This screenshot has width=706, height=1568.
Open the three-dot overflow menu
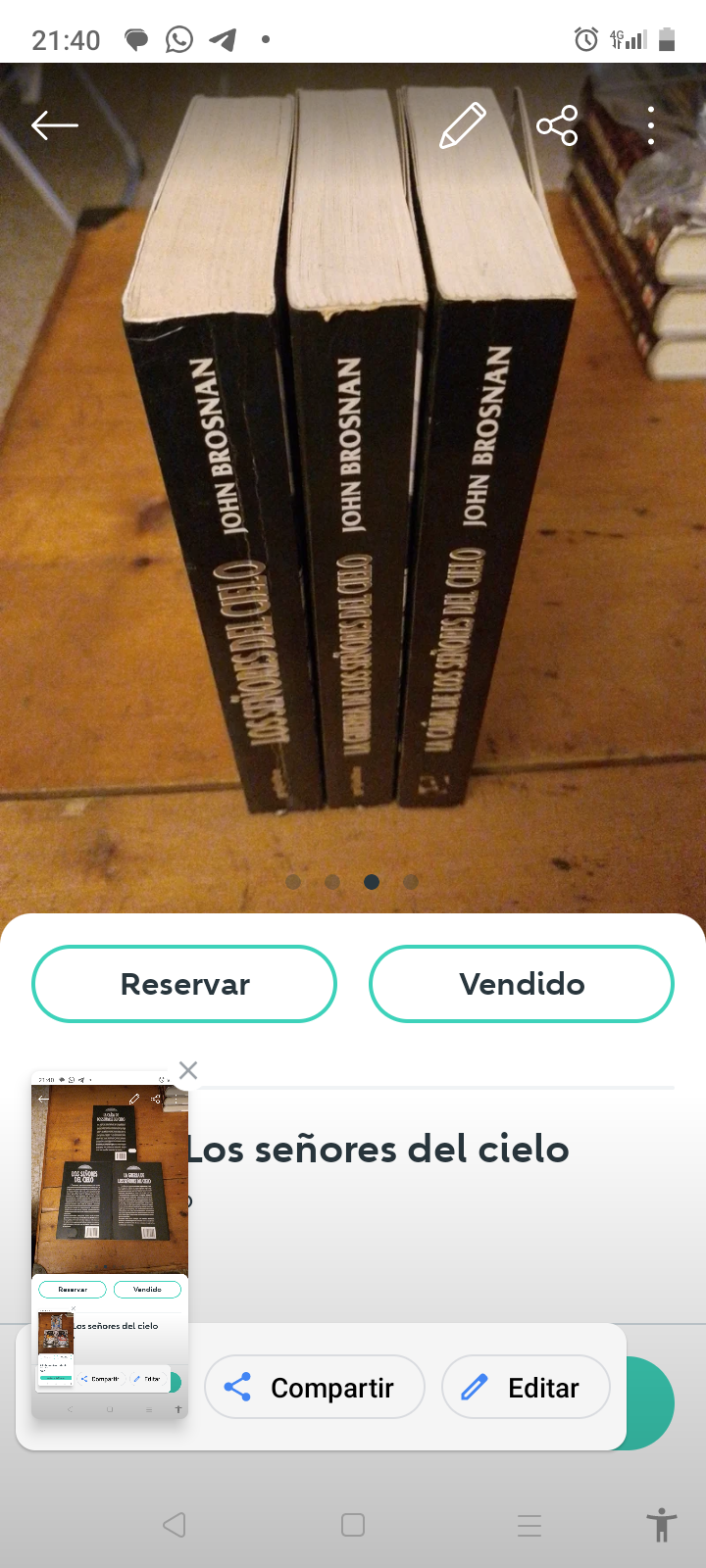(650, 124)
